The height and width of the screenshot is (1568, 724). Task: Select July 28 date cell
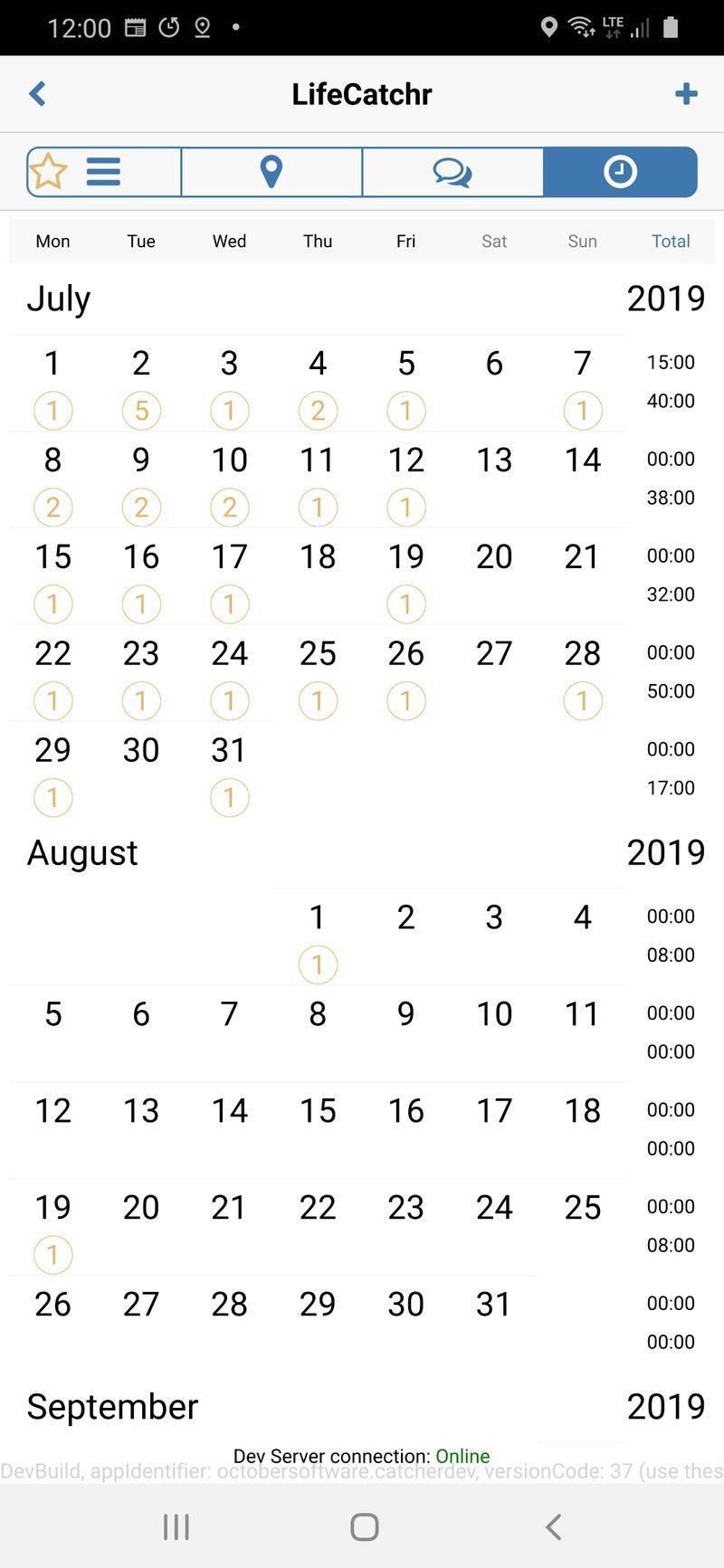pos(583,676)
